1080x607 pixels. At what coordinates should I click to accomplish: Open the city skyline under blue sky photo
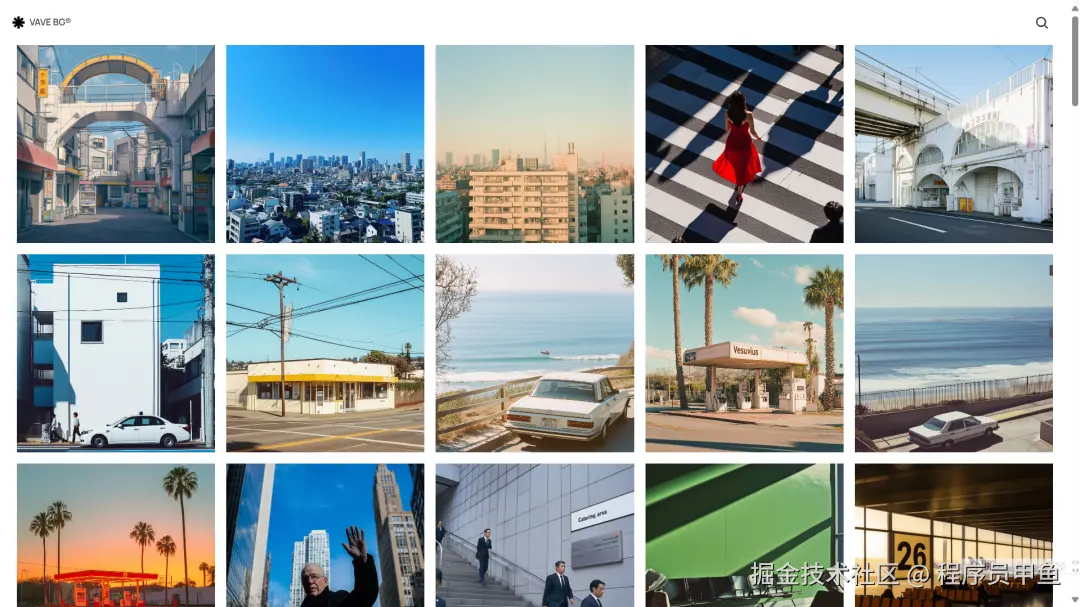pos(325,144)
